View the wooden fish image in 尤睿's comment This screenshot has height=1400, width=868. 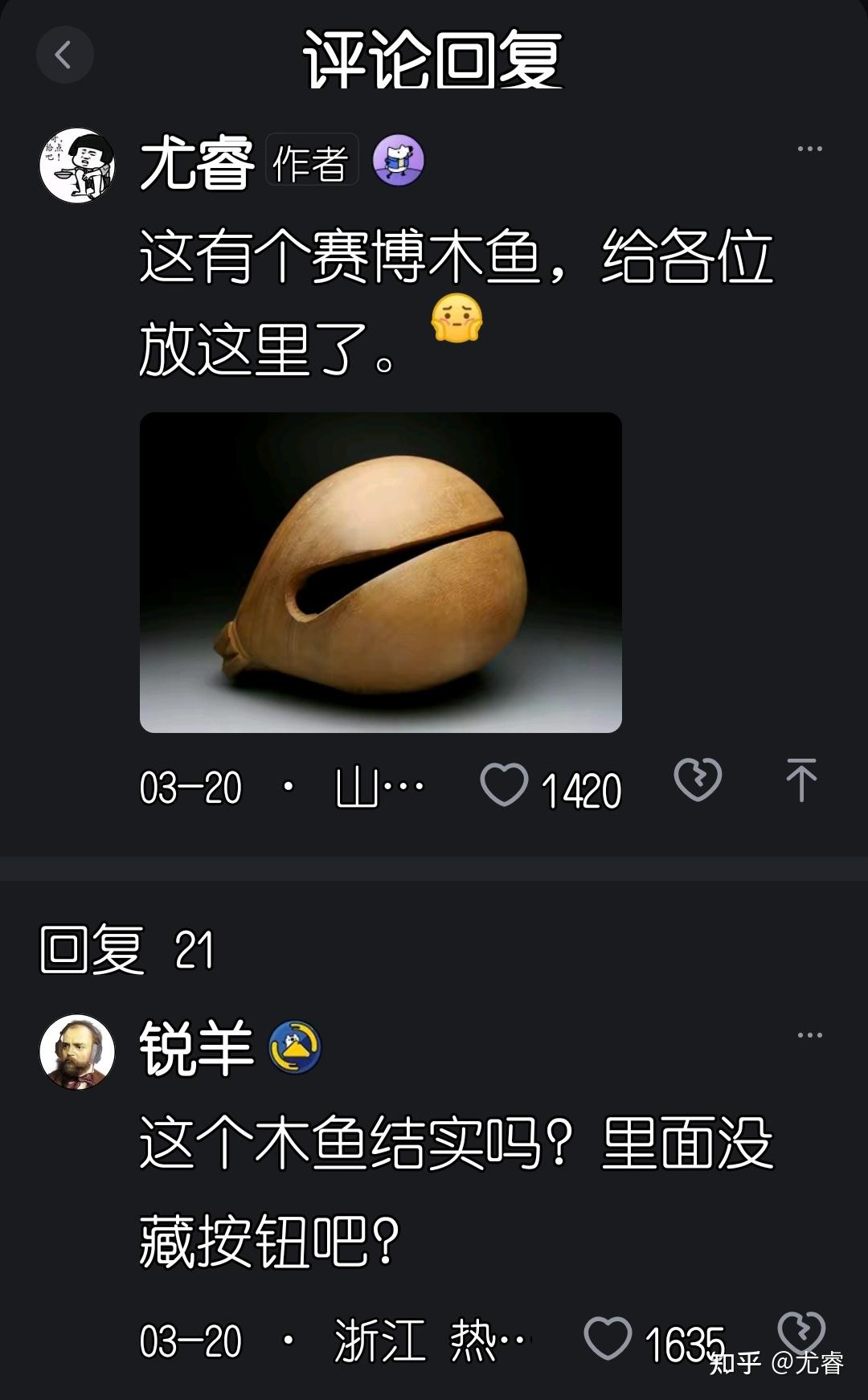coord(380,572)
